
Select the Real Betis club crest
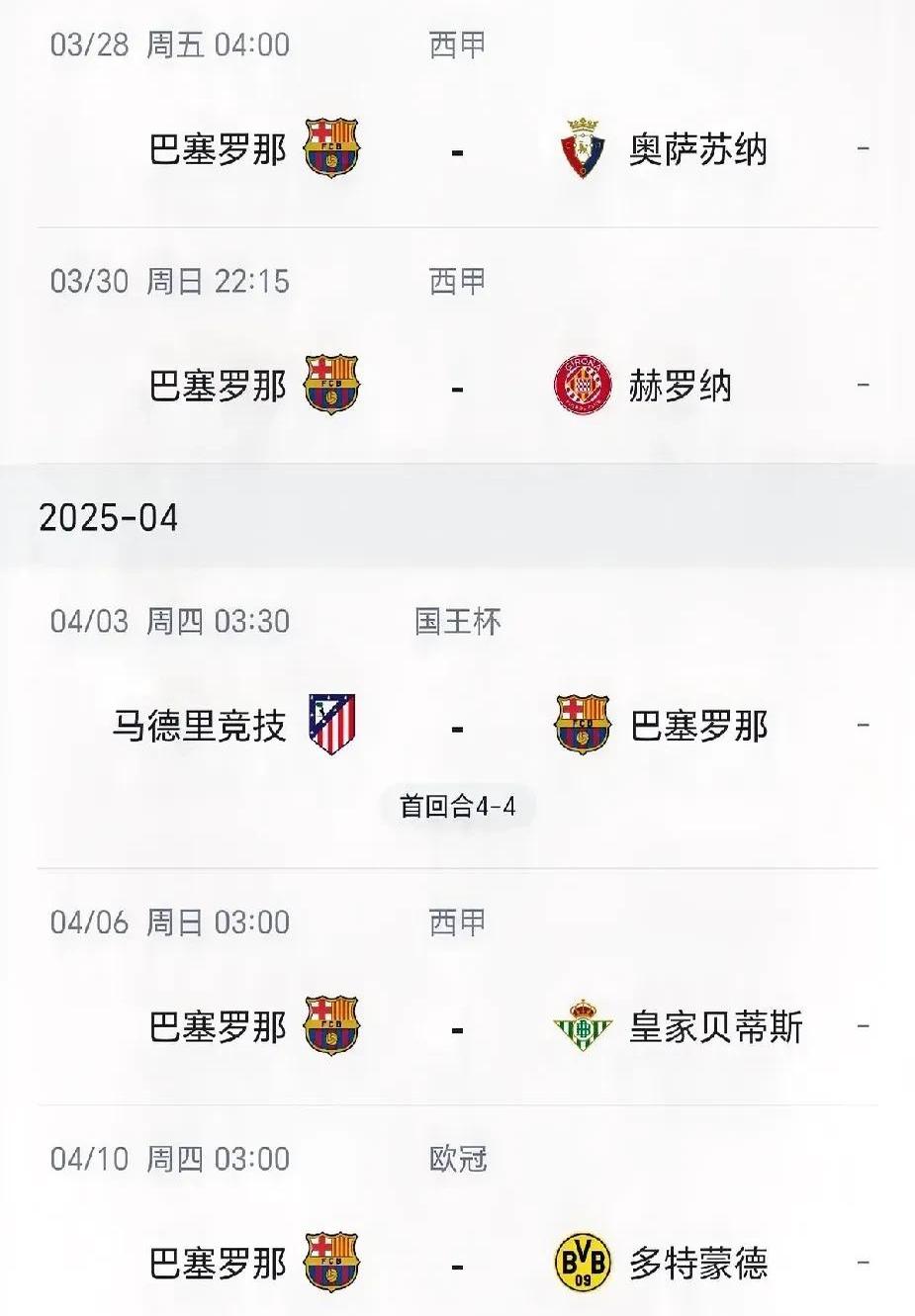pos(585,1026)
